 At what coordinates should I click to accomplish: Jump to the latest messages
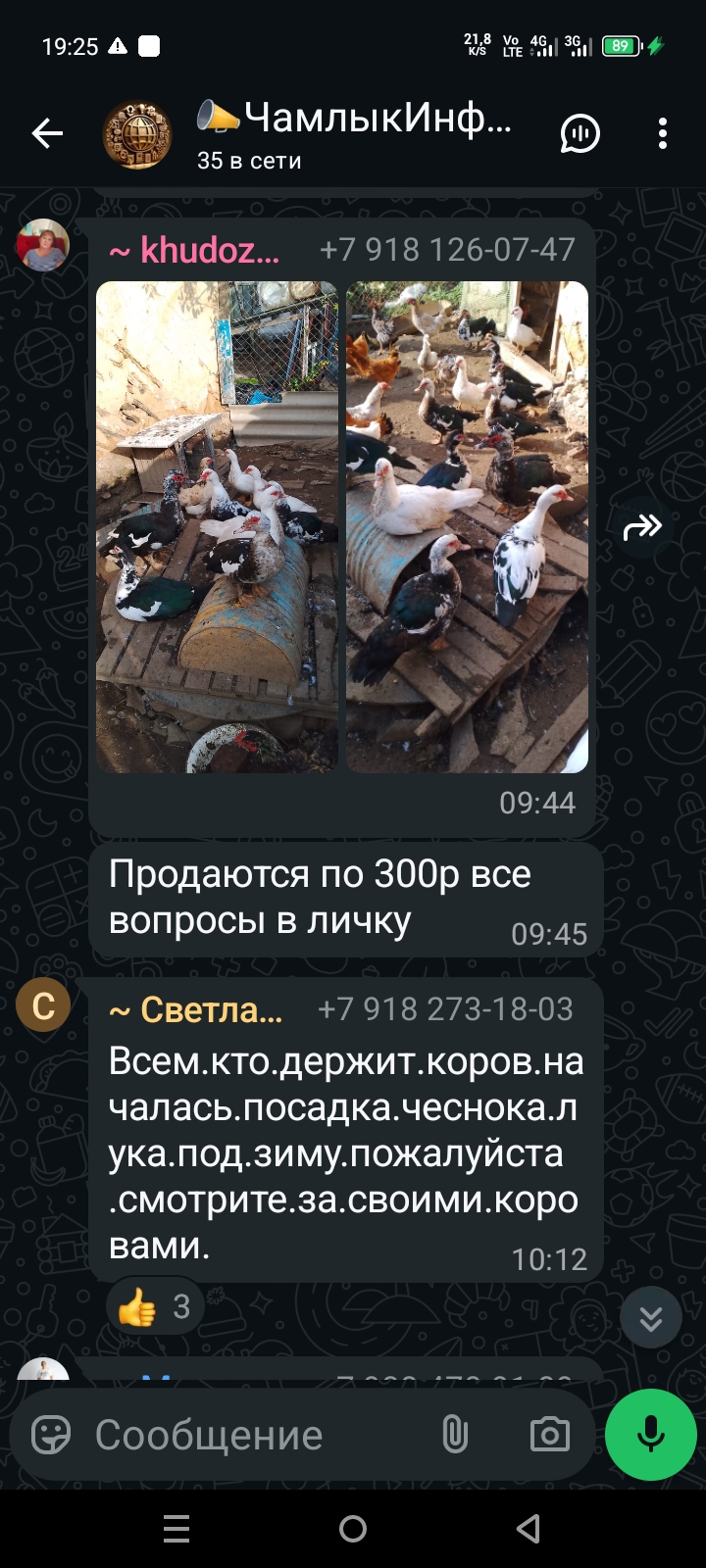click(651, 1318)
